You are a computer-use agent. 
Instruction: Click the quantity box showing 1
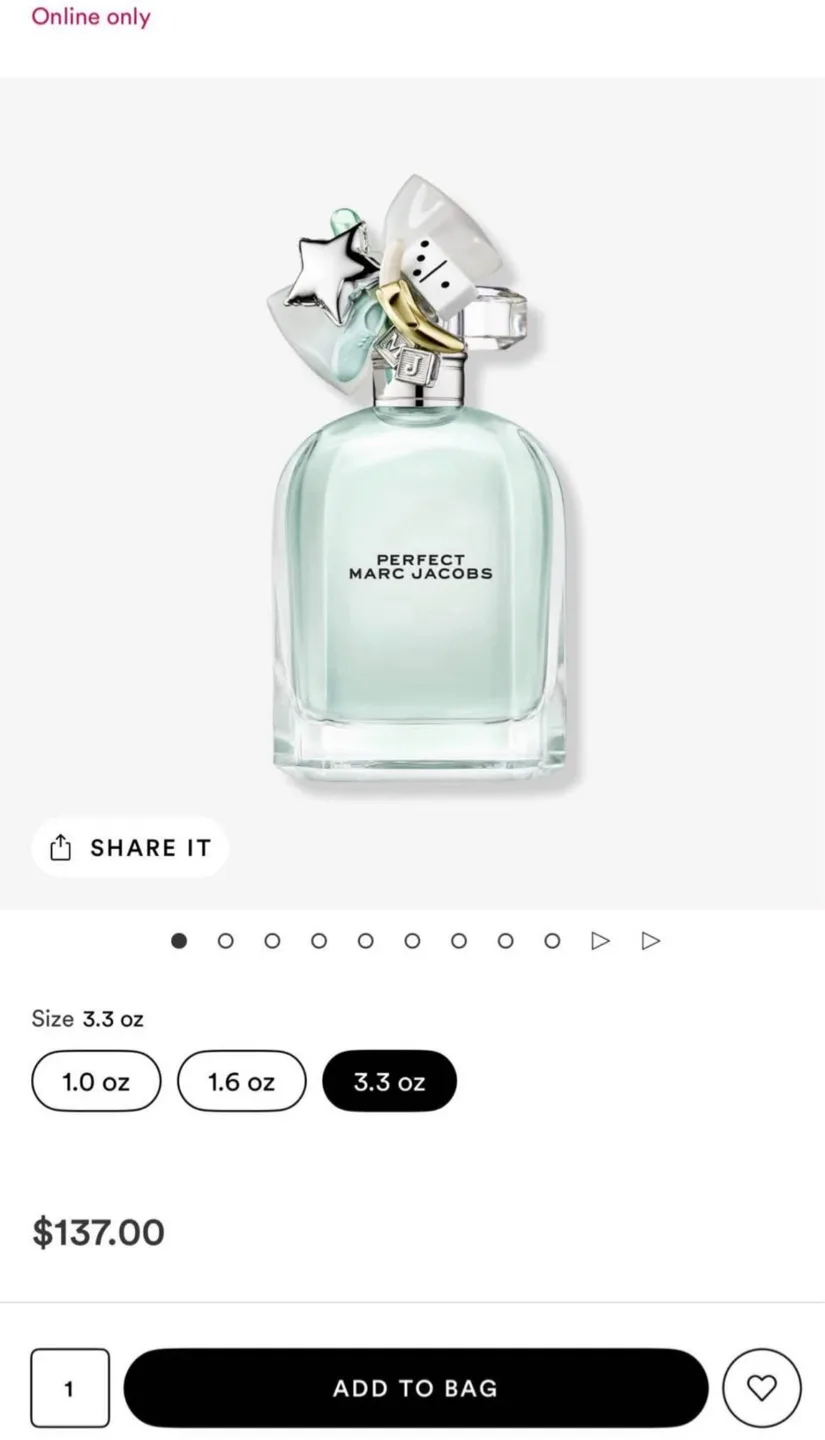pyautogui.click(x=69, y=1388)
